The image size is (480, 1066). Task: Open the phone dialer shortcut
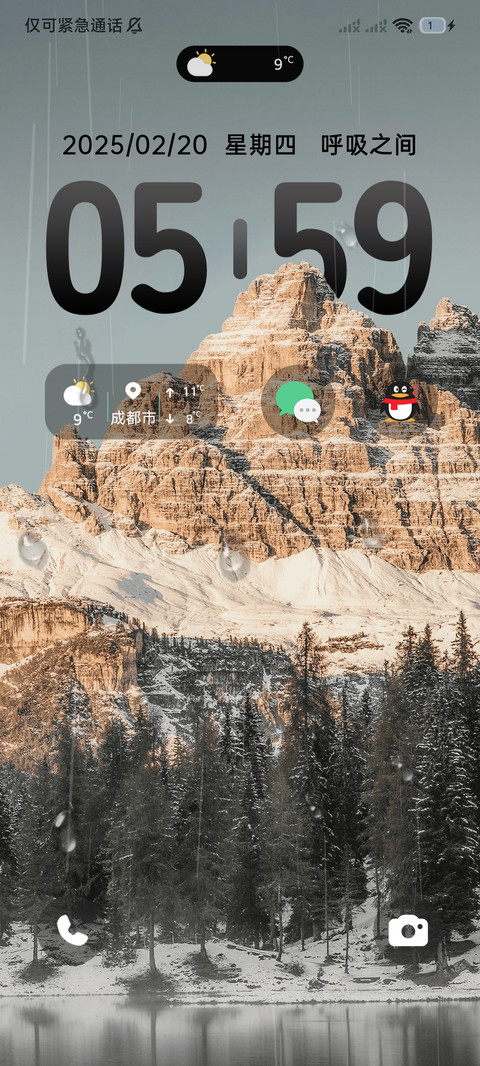click(x=72, y=930)
